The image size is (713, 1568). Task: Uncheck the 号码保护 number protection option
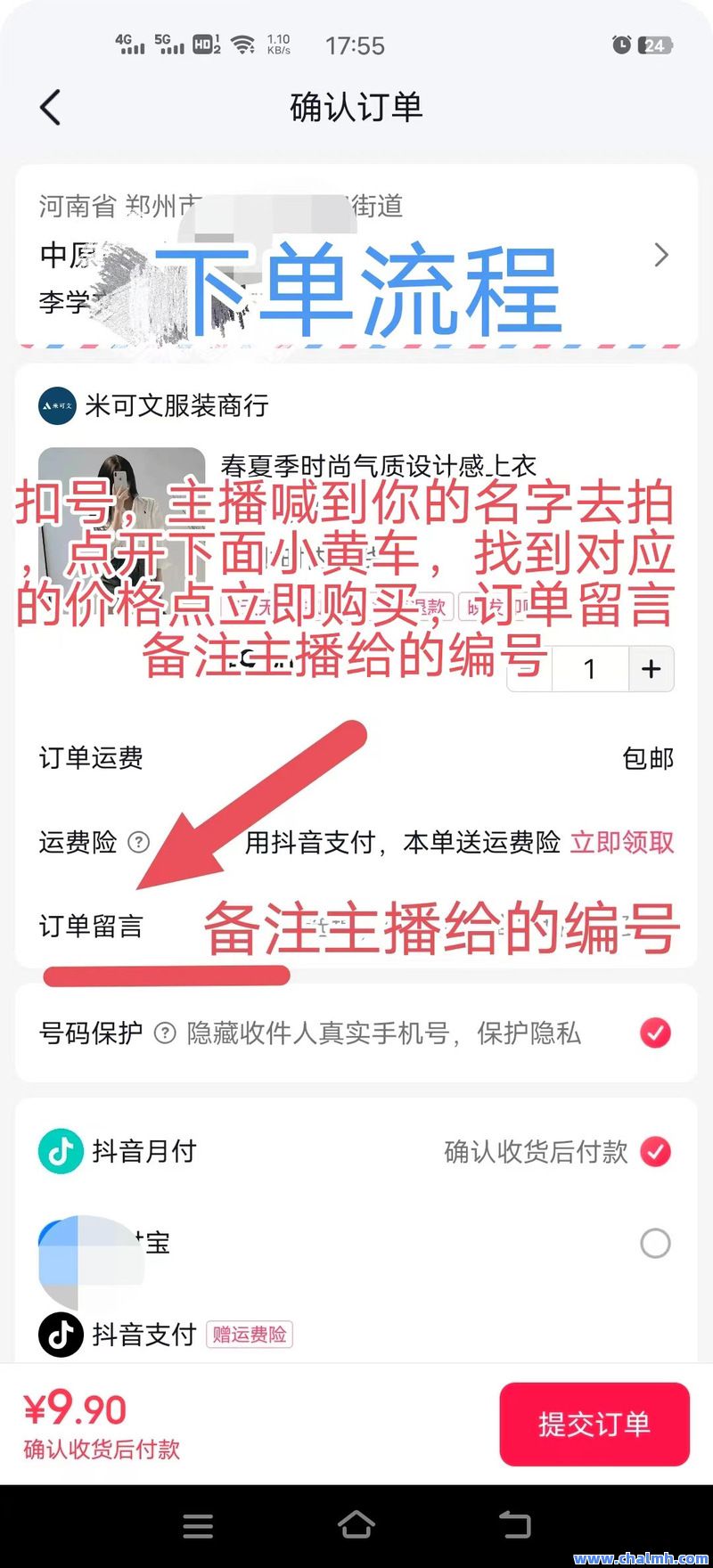[655, 1033]
